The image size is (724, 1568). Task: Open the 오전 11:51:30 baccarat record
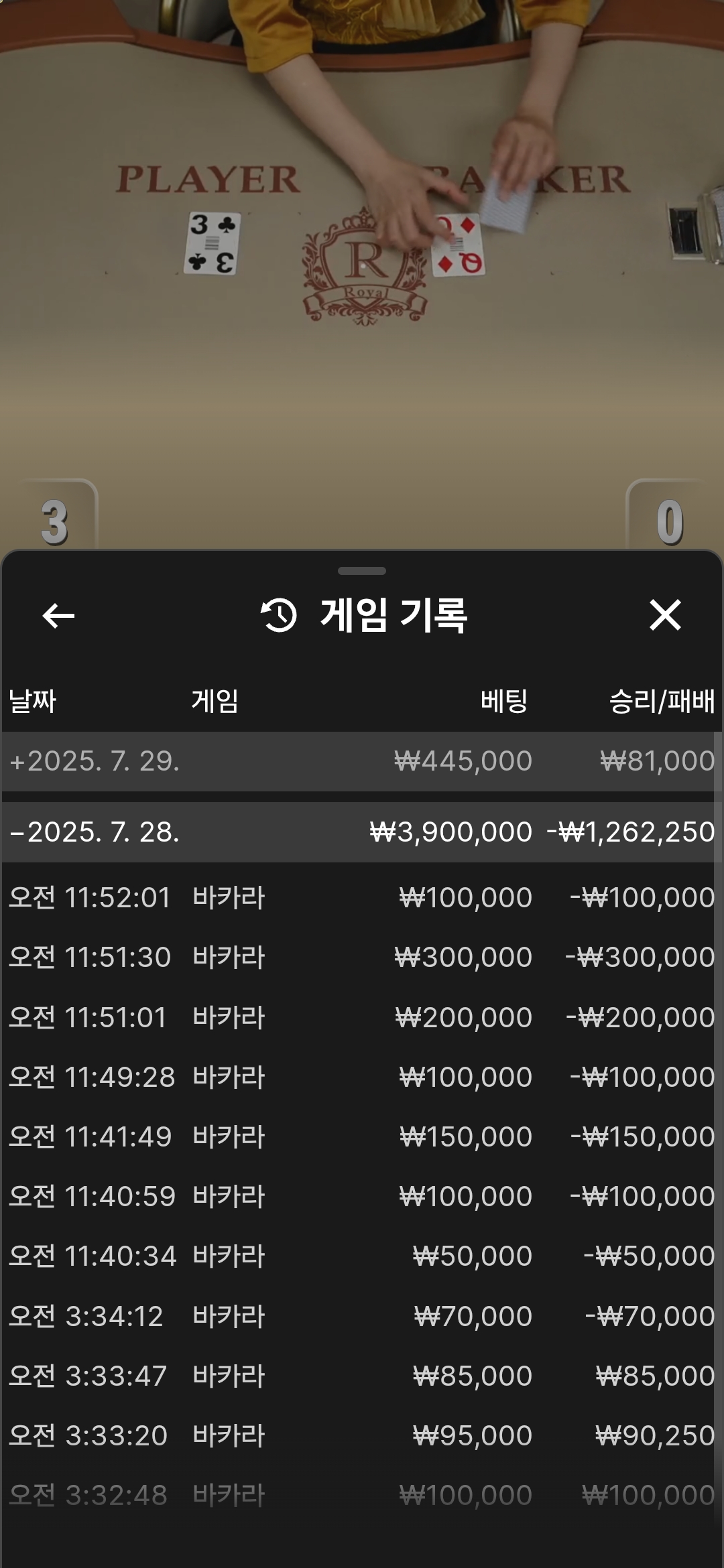point(362,958)
